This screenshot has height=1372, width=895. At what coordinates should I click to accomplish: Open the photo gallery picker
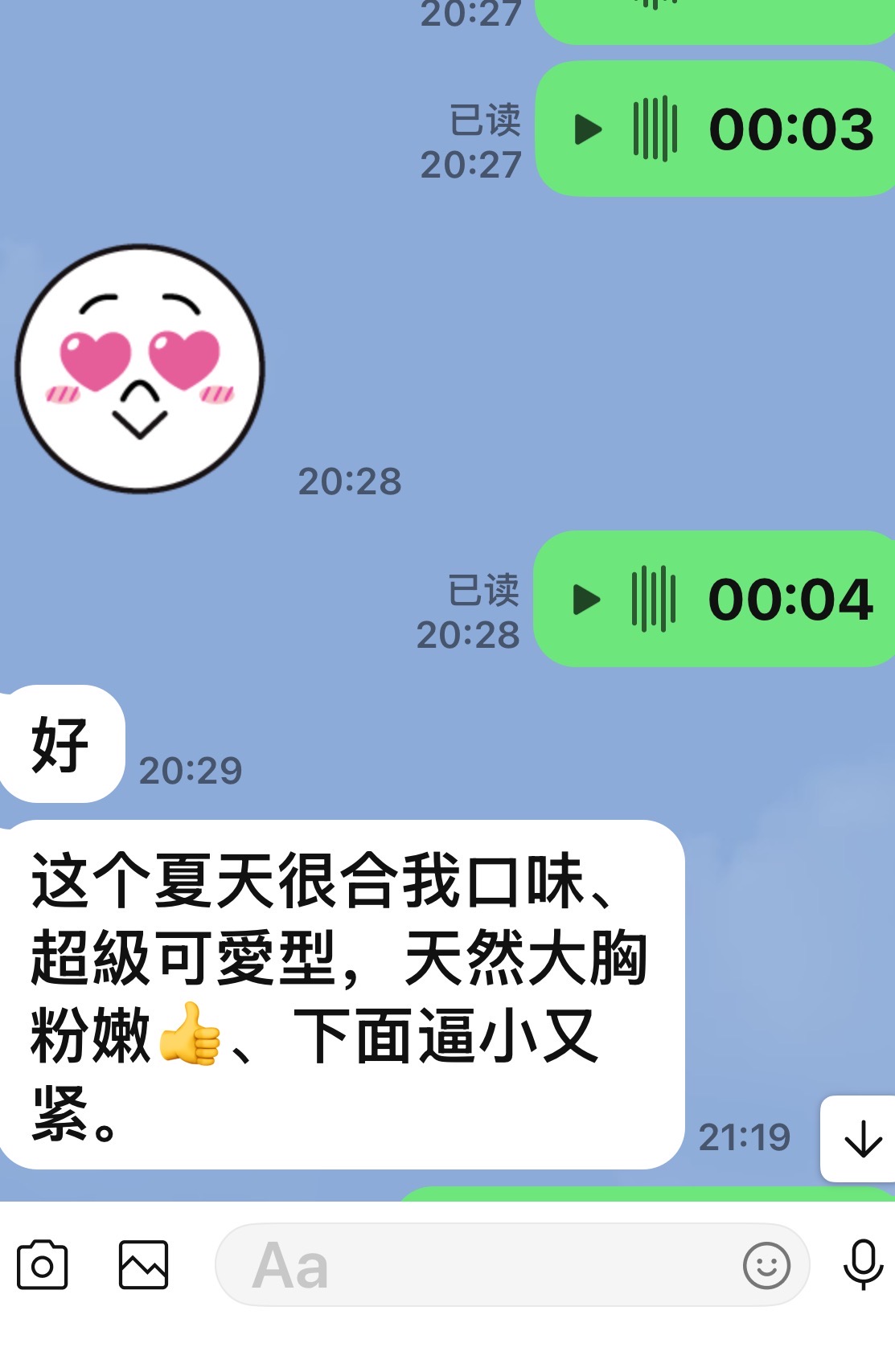tap(144, 1265)
